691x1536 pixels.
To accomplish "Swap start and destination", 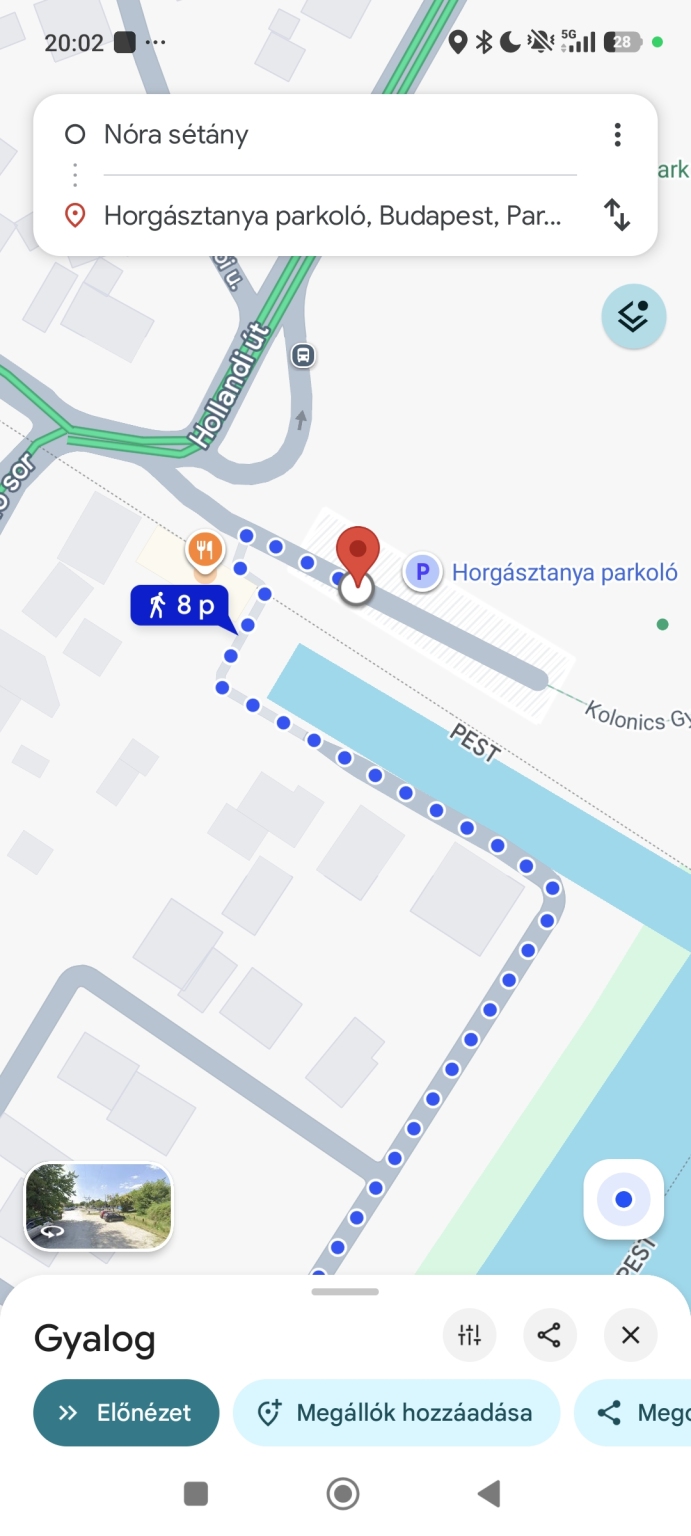I will 617,215.
